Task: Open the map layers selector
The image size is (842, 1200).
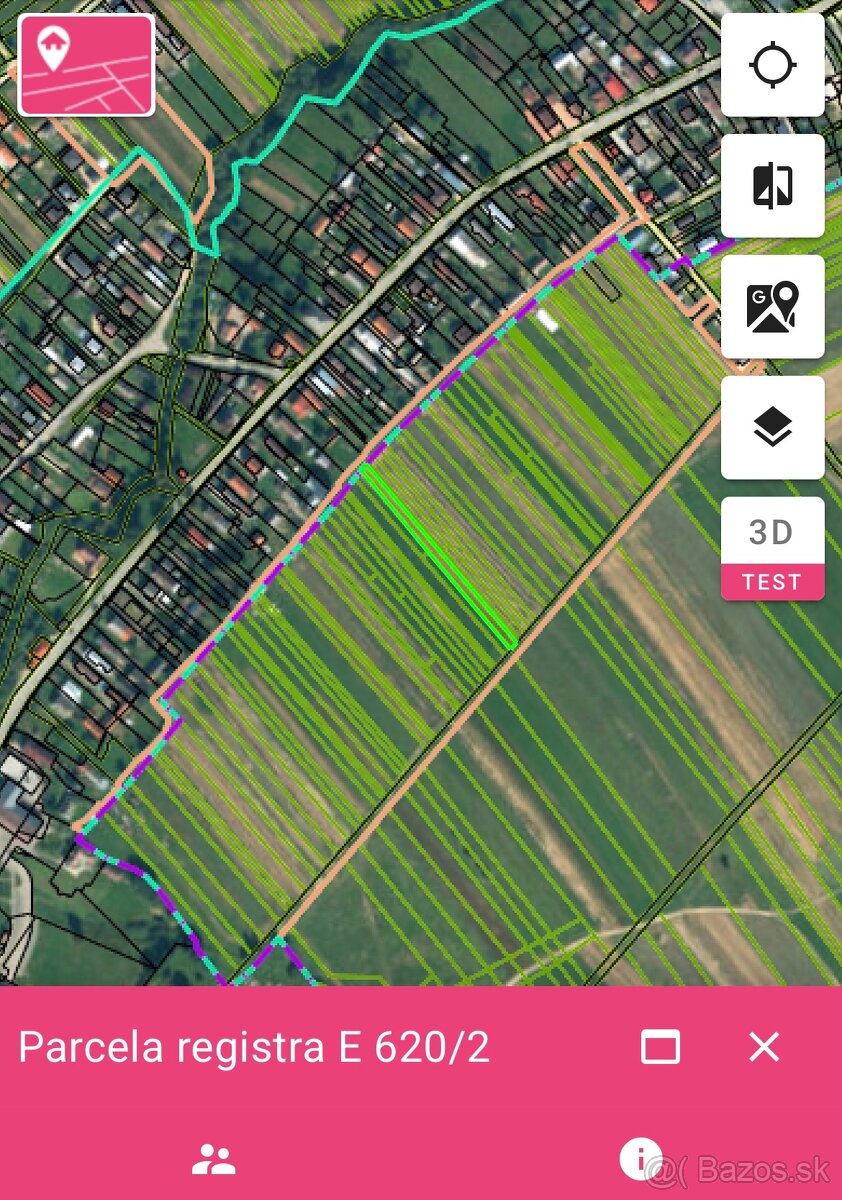Action: [772, 428]
